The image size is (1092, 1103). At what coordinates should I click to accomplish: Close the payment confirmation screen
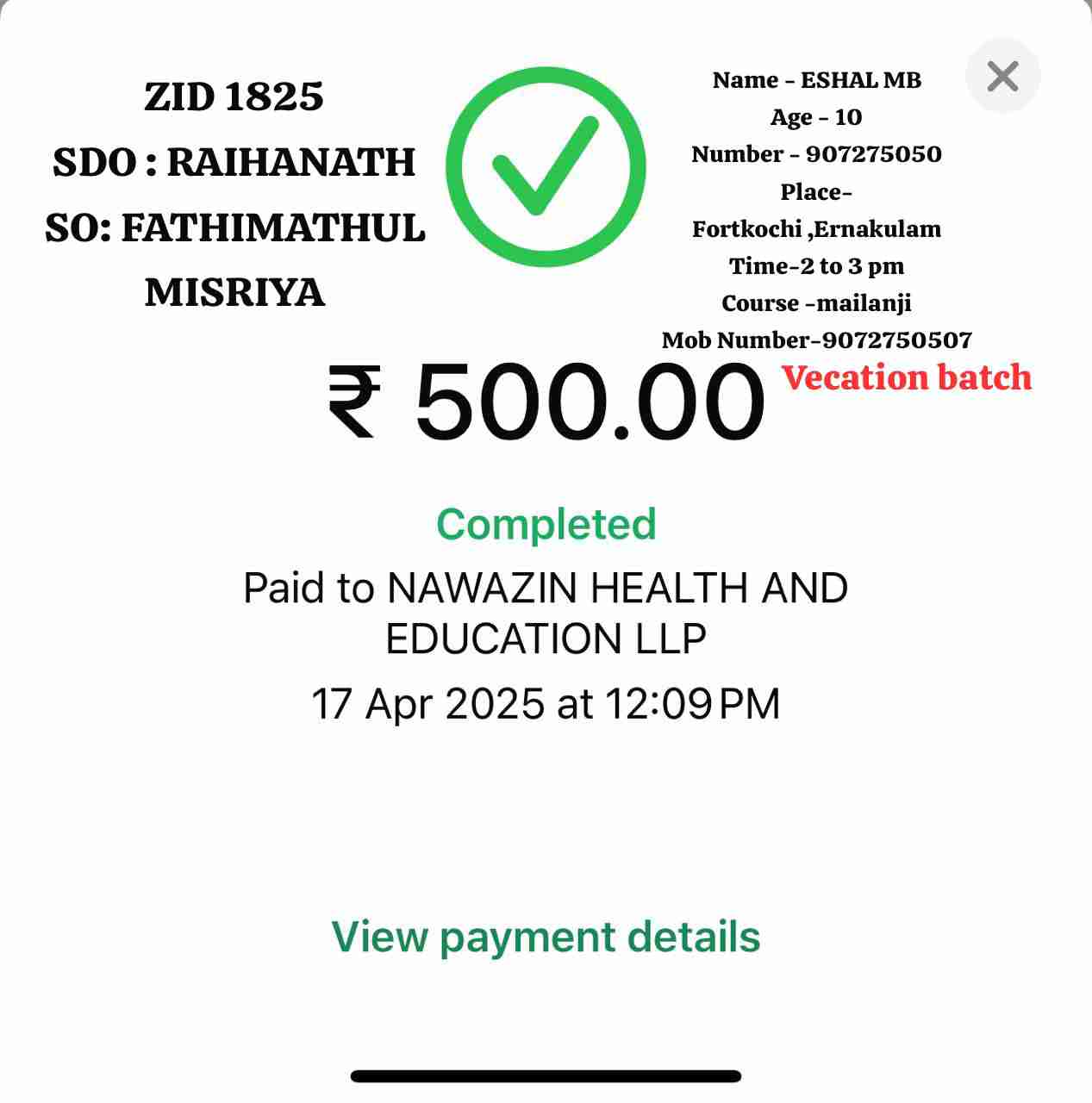coord(1002,76)
